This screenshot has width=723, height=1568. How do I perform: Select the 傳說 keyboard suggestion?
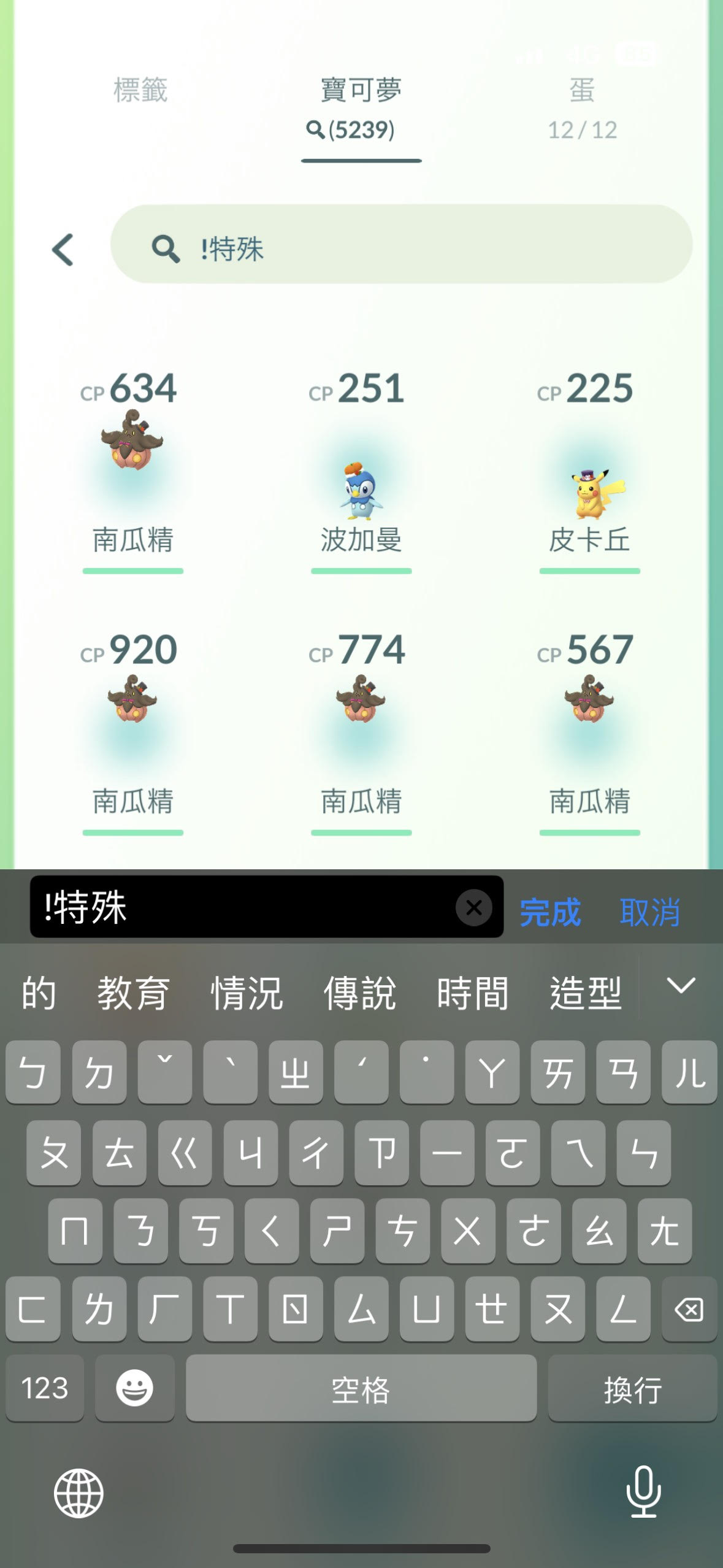click(360, 993)
